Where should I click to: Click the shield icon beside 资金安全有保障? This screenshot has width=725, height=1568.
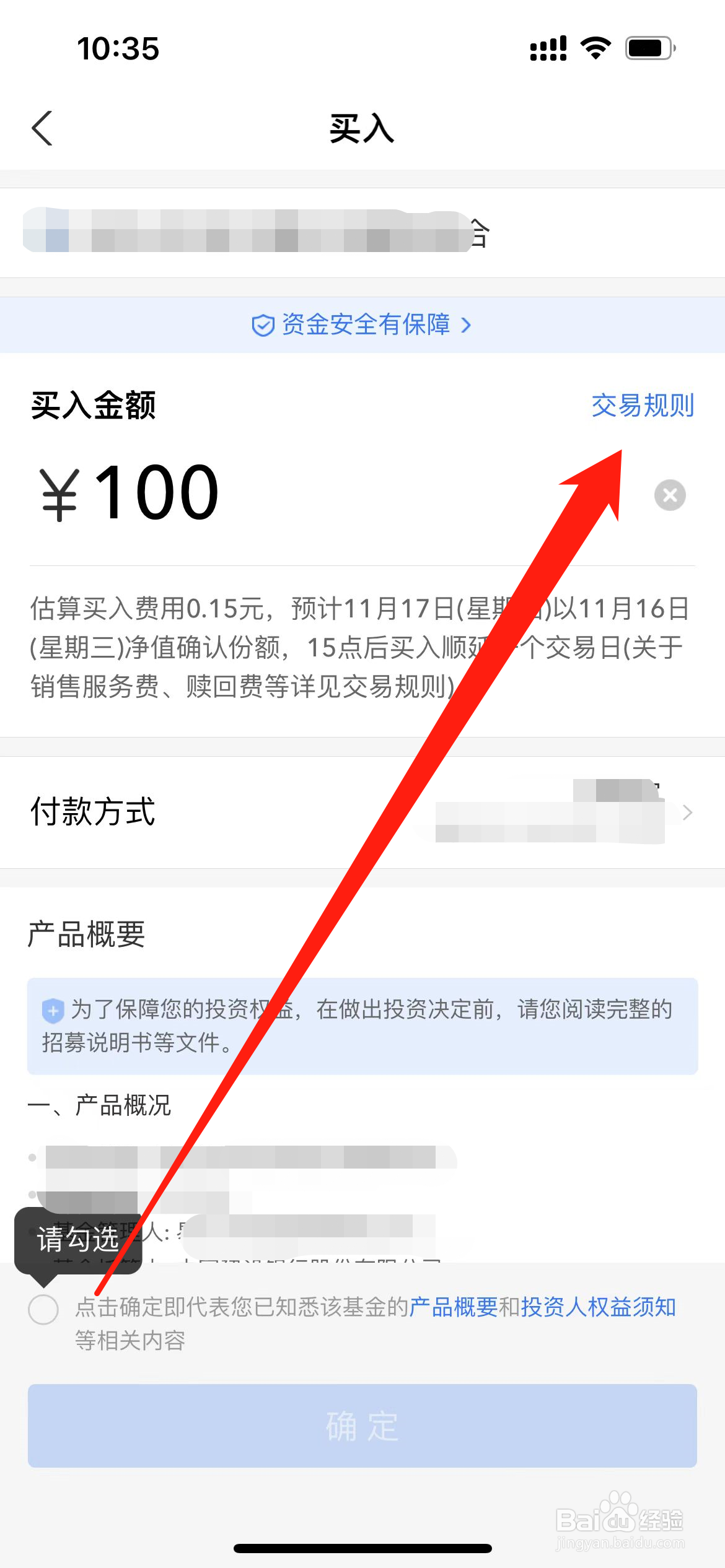(x=263, y=324)
